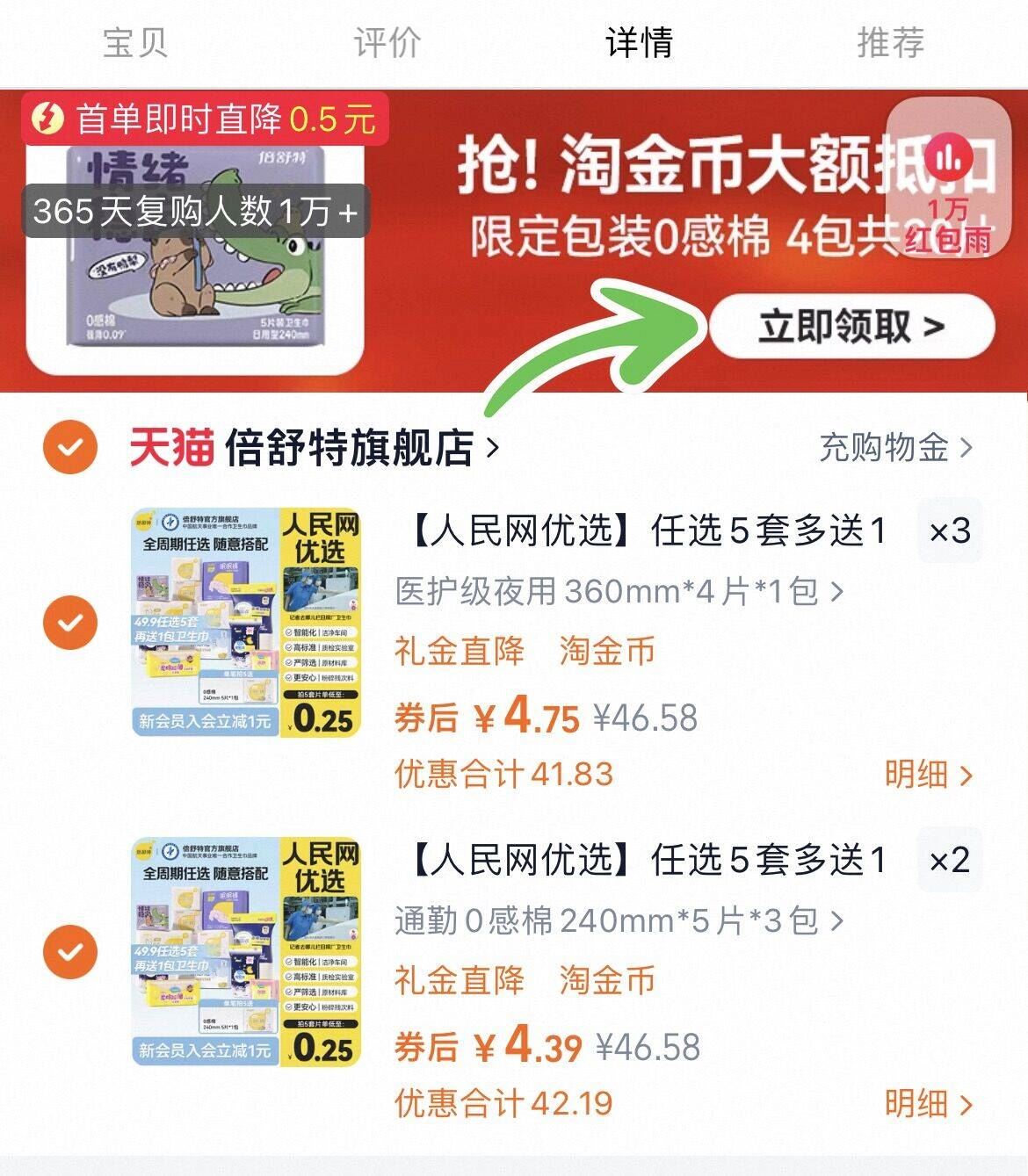Deselect the 通勤0感棉 product checkmark

click(69, 951)
